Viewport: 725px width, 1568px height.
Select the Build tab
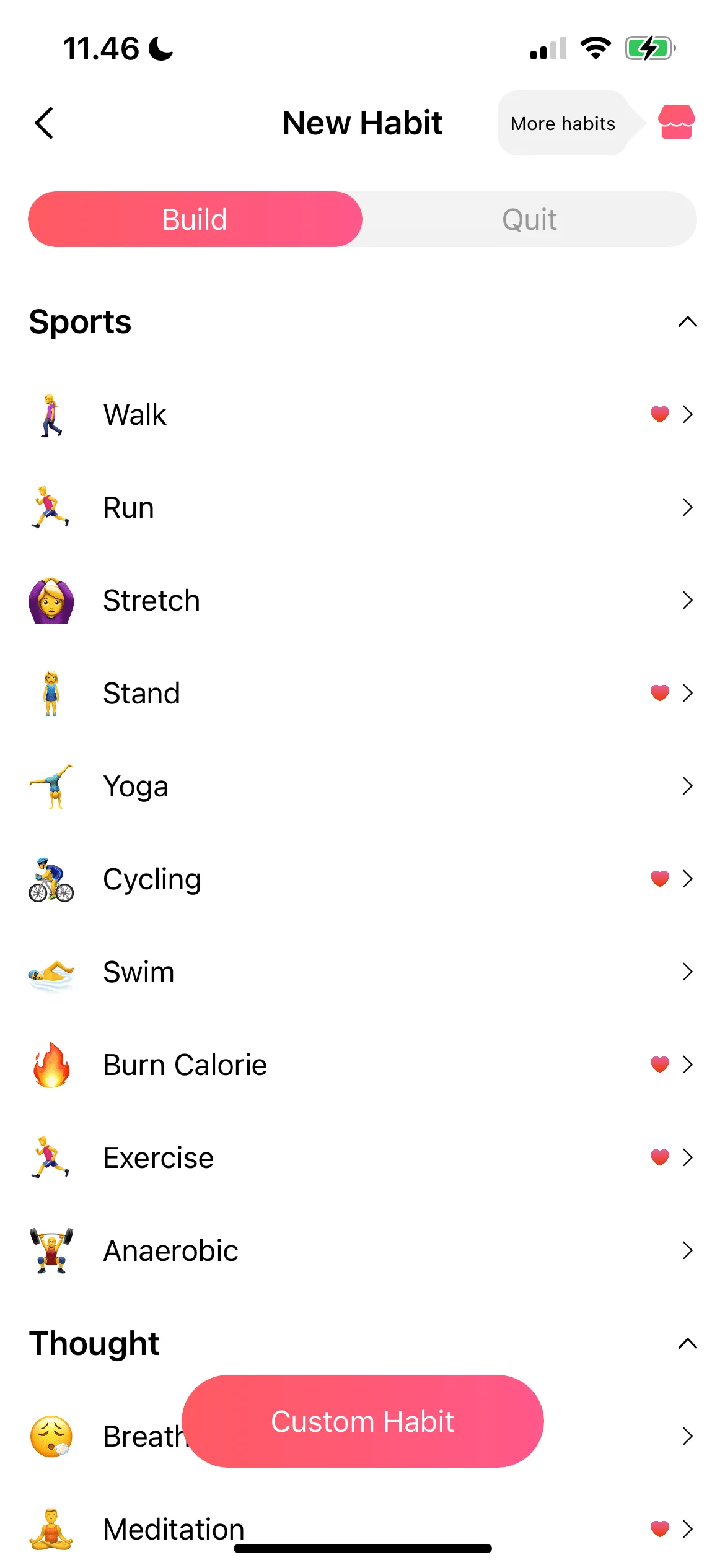pyautogui.click(x=195, y=219)
